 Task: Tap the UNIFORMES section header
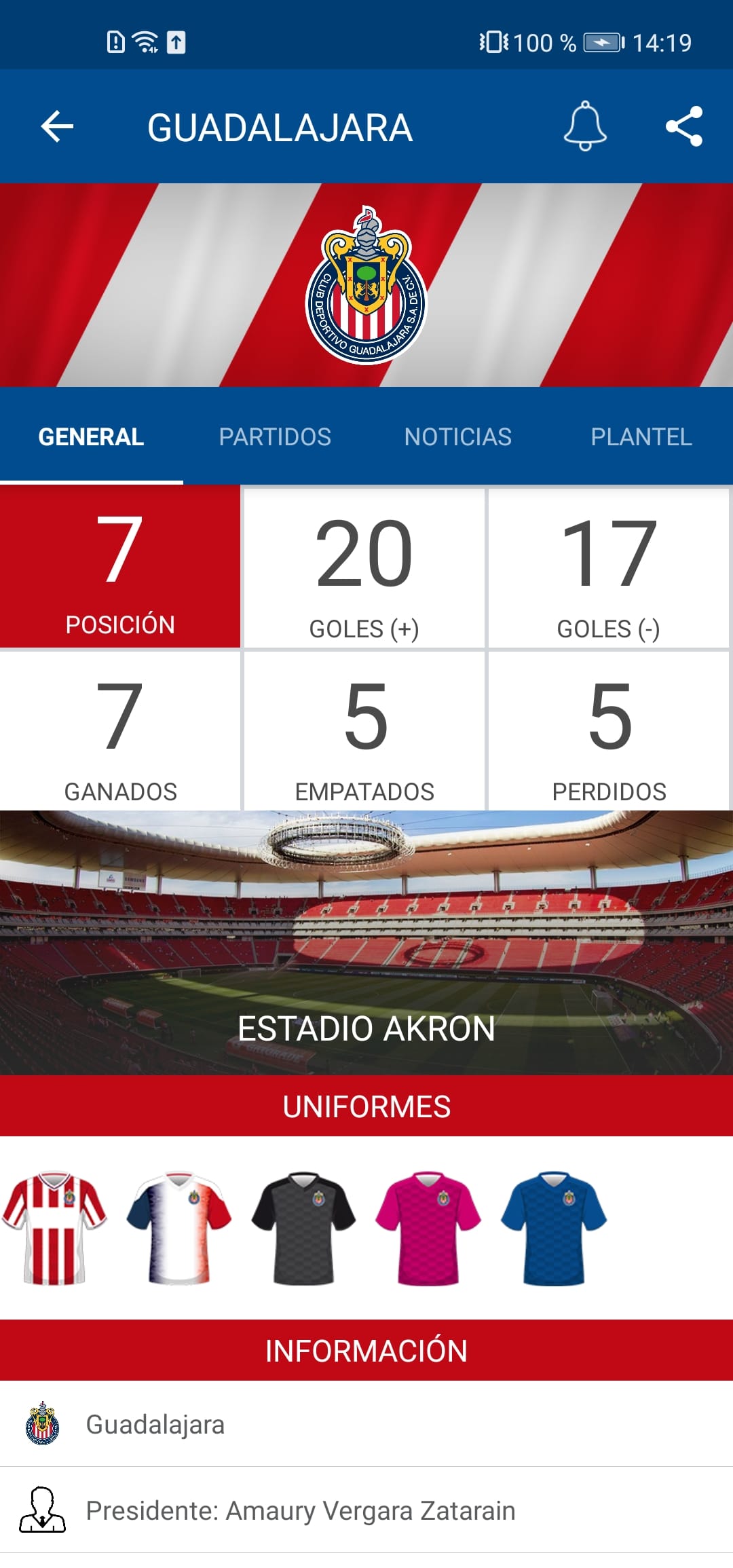[x=366, y=1103]
